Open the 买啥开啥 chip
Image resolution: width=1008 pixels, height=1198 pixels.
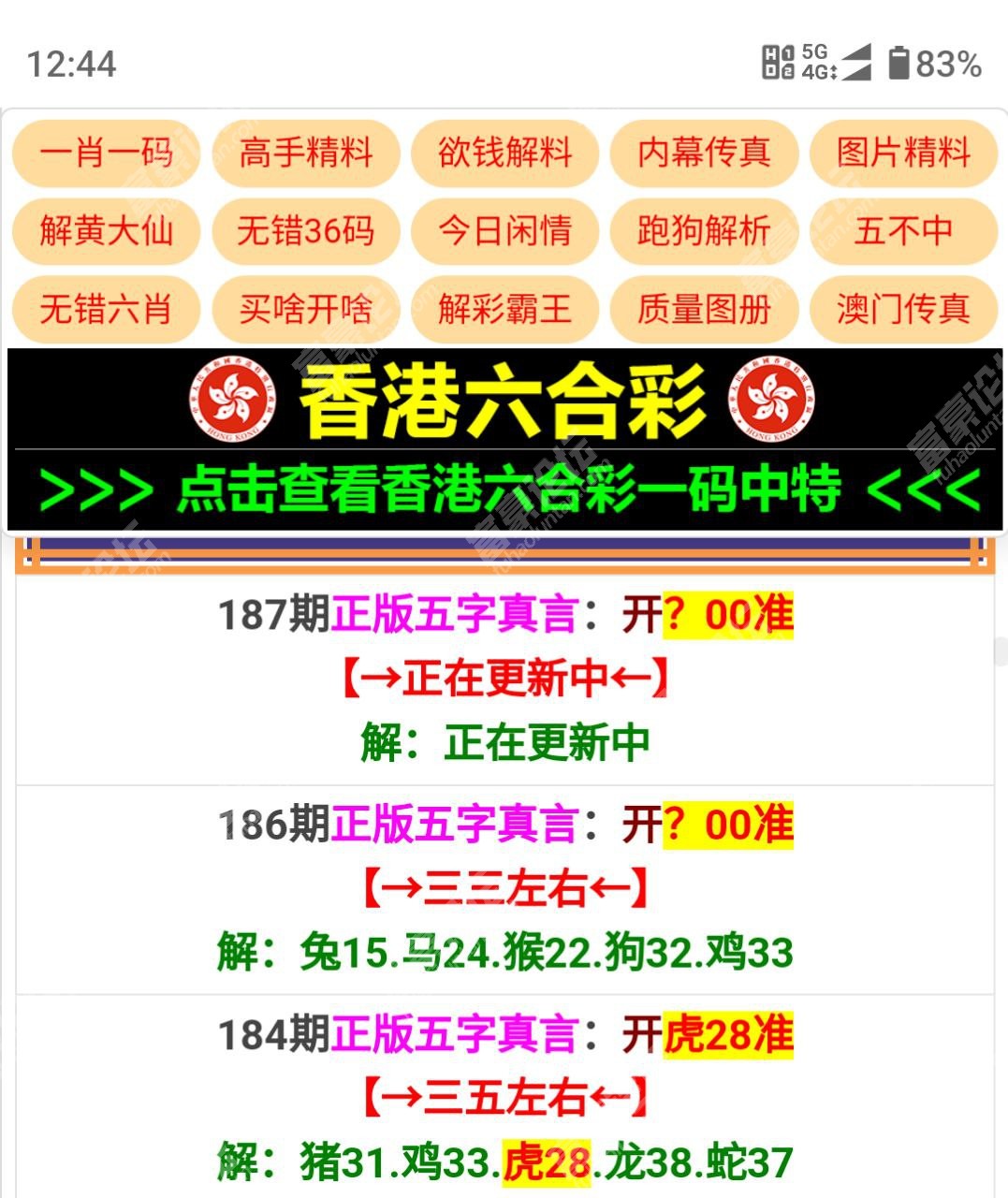point(305,309)
